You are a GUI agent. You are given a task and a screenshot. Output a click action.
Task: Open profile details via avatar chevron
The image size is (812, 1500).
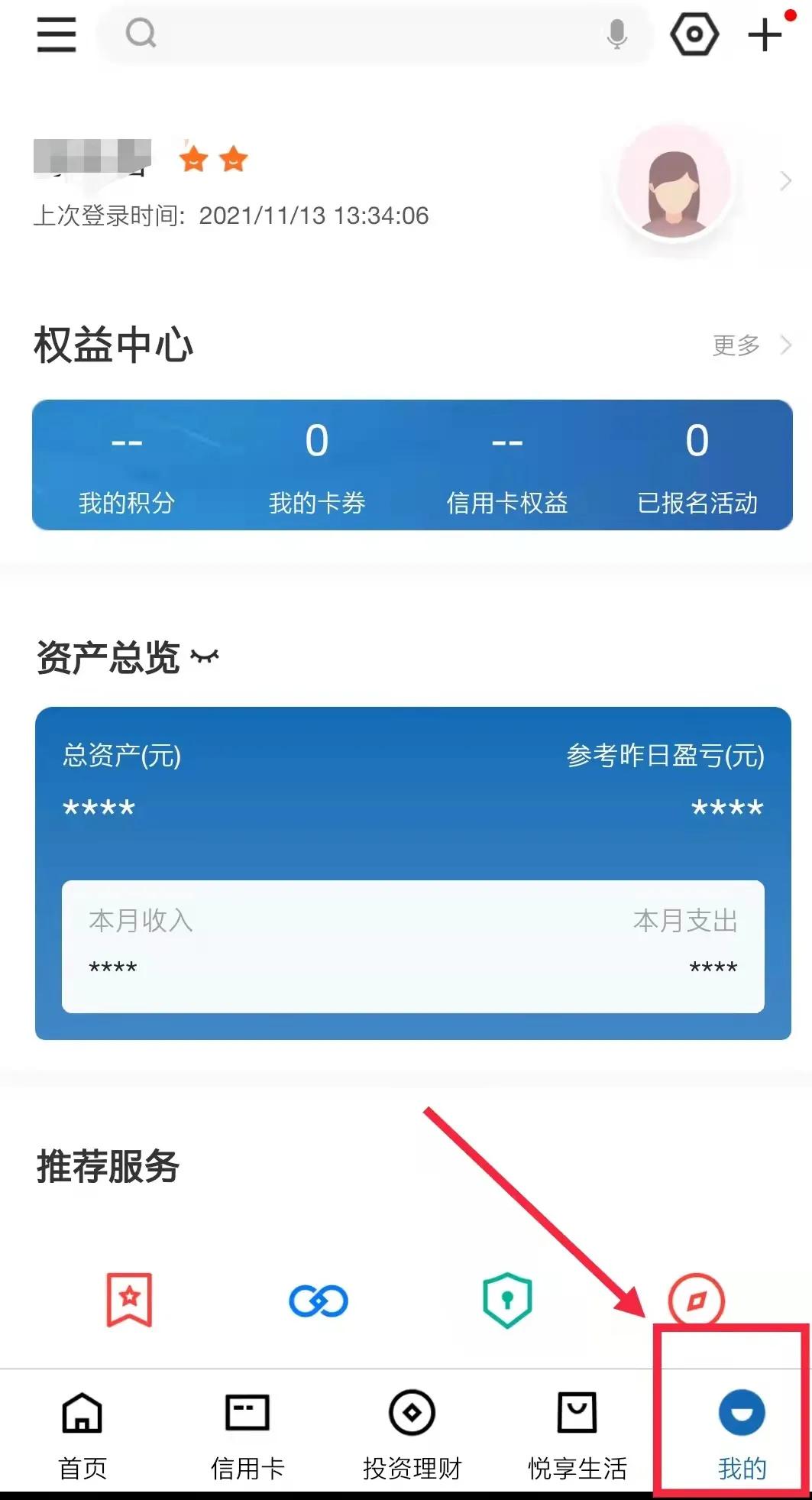pyautogui.click(x=788, y=181)
